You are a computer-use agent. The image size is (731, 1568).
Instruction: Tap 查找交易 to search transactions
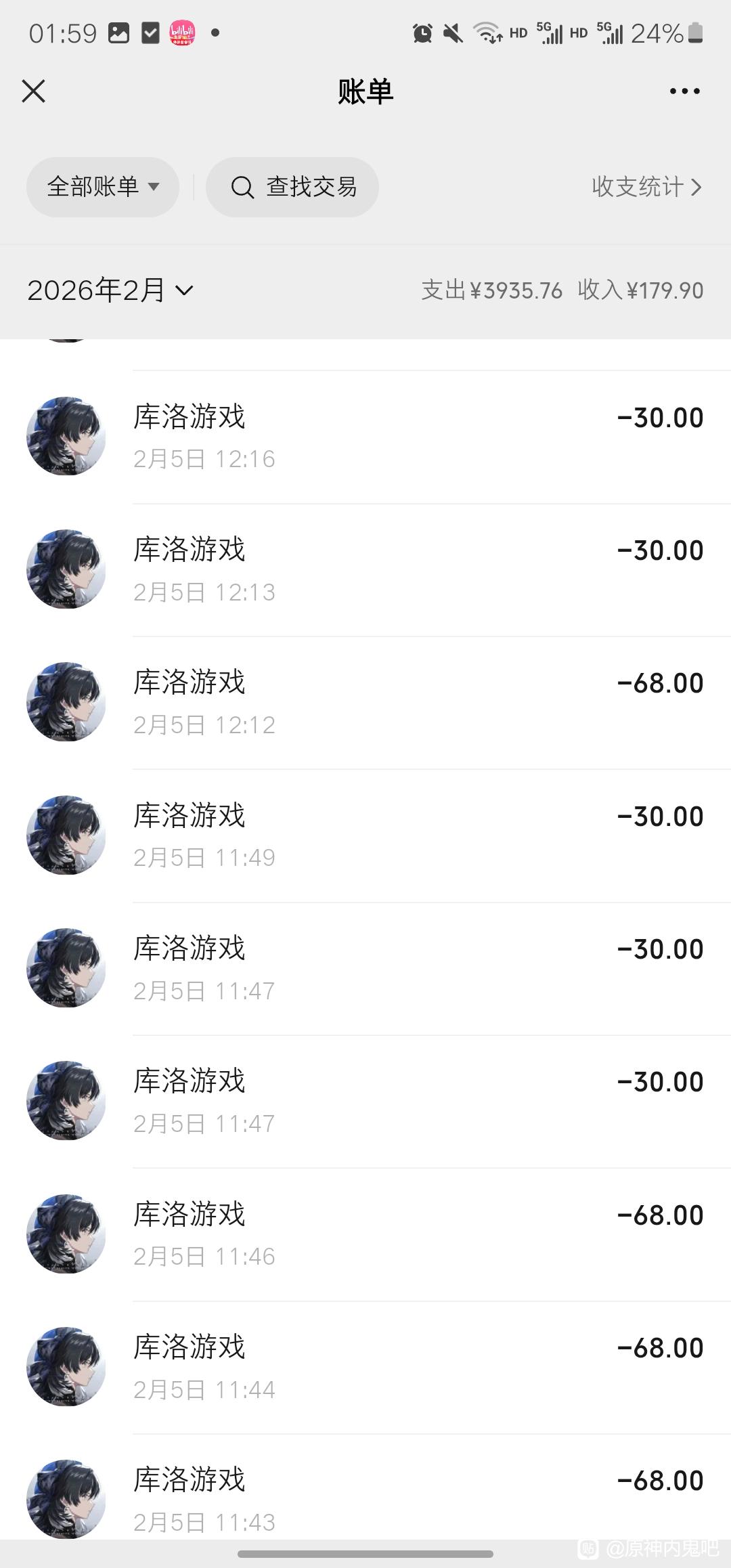292,187
